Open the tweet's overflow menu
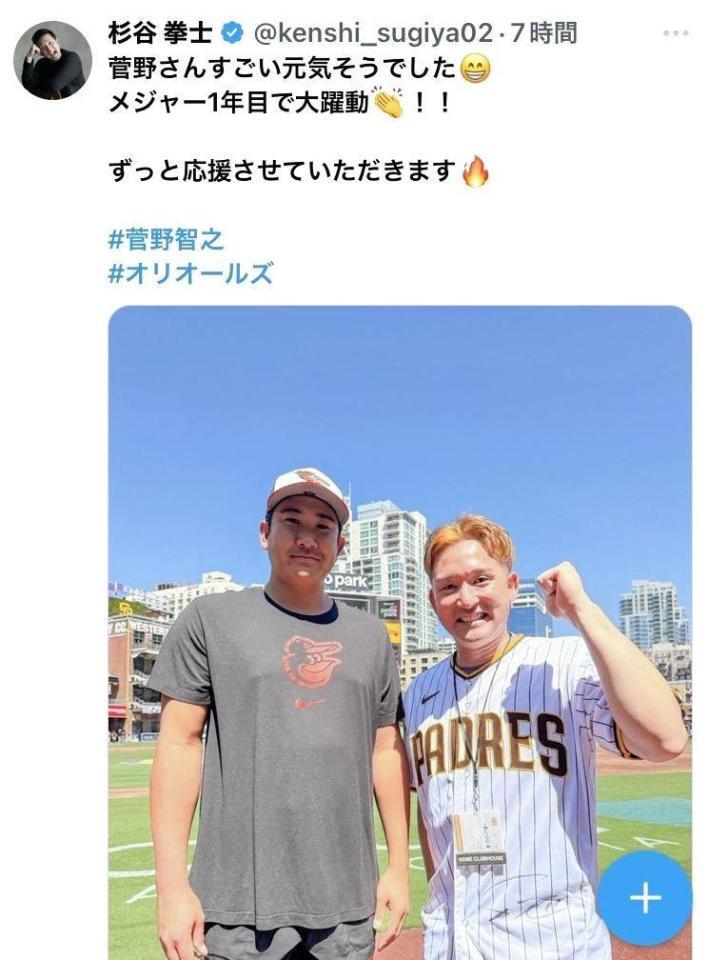Image resolution: width=709 pixels, height=960 pixels. point(675,33)
